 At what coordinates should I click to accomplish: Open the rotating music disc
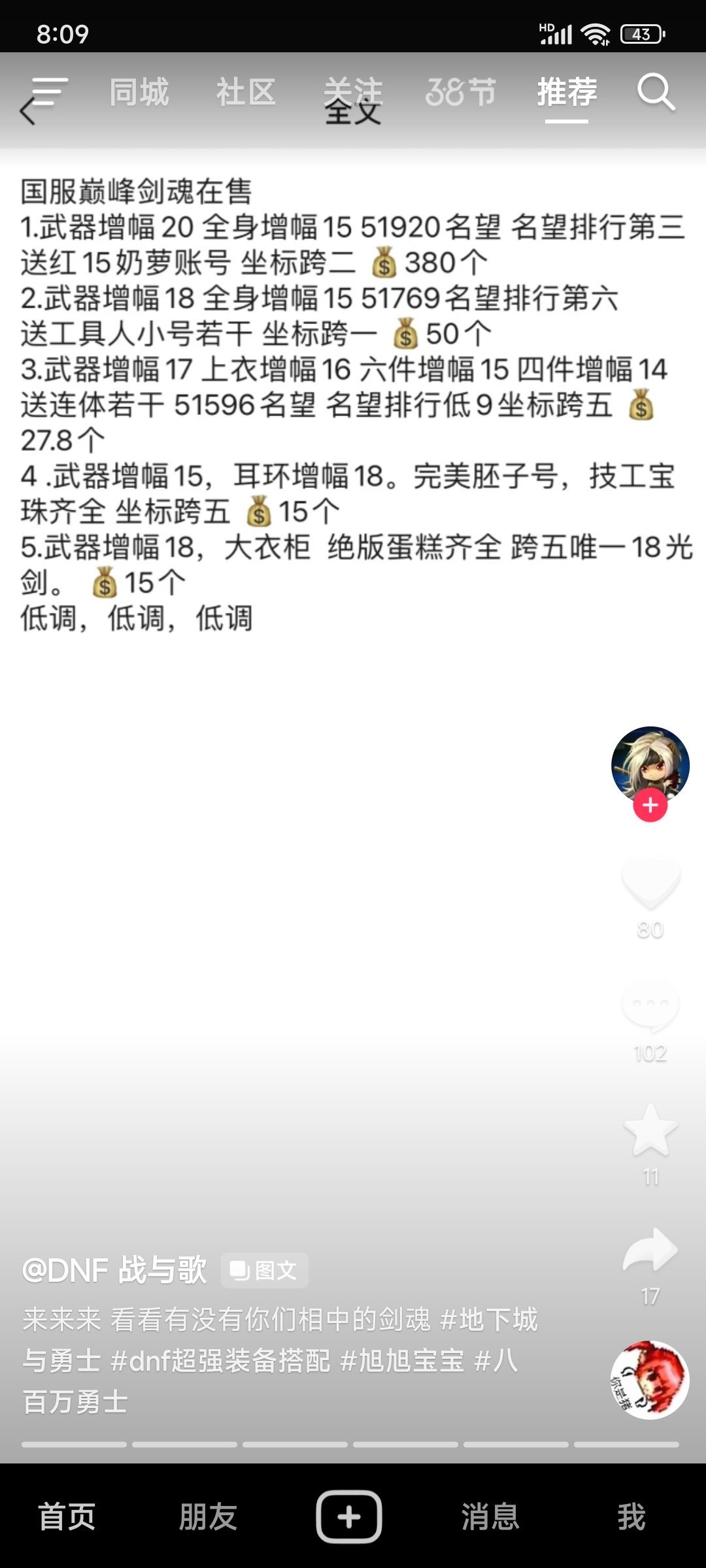pyautogui.click(x=650, y=1380)
